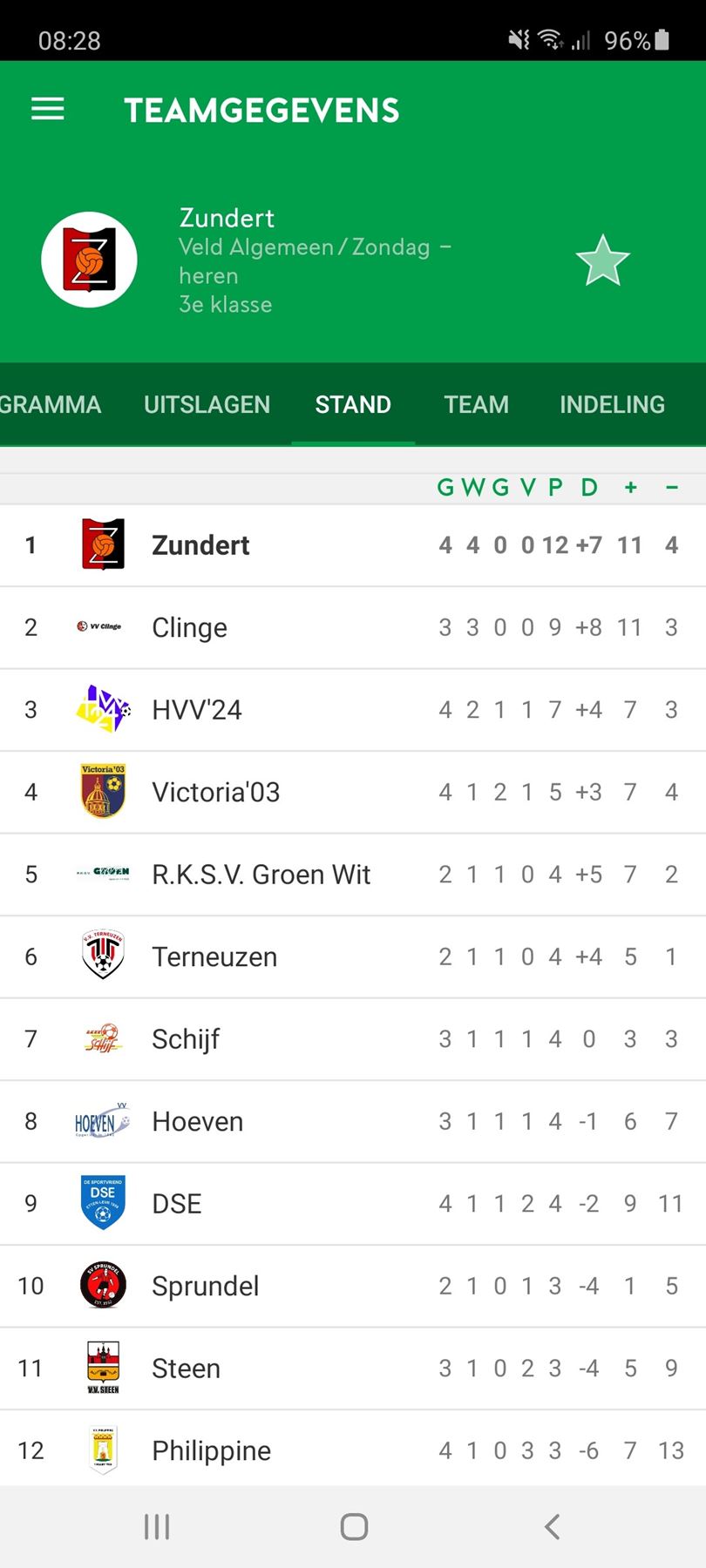Open the hamburger navigation menu
Image resolution: width=706 pixels, height=1568 pixels.
point(48,110)
